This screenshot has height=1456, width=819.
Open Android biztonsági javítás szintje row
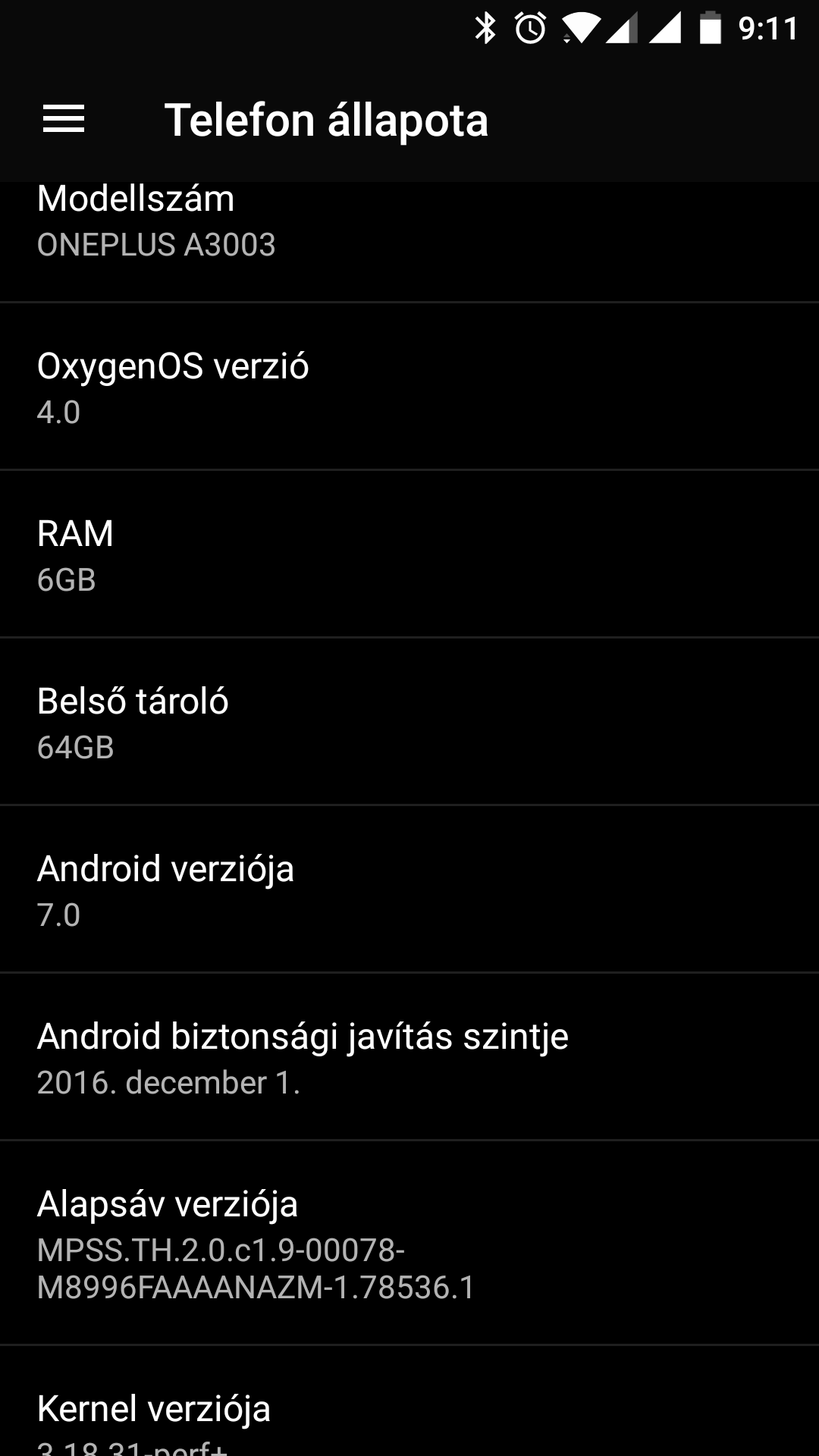click(409, 1057)
